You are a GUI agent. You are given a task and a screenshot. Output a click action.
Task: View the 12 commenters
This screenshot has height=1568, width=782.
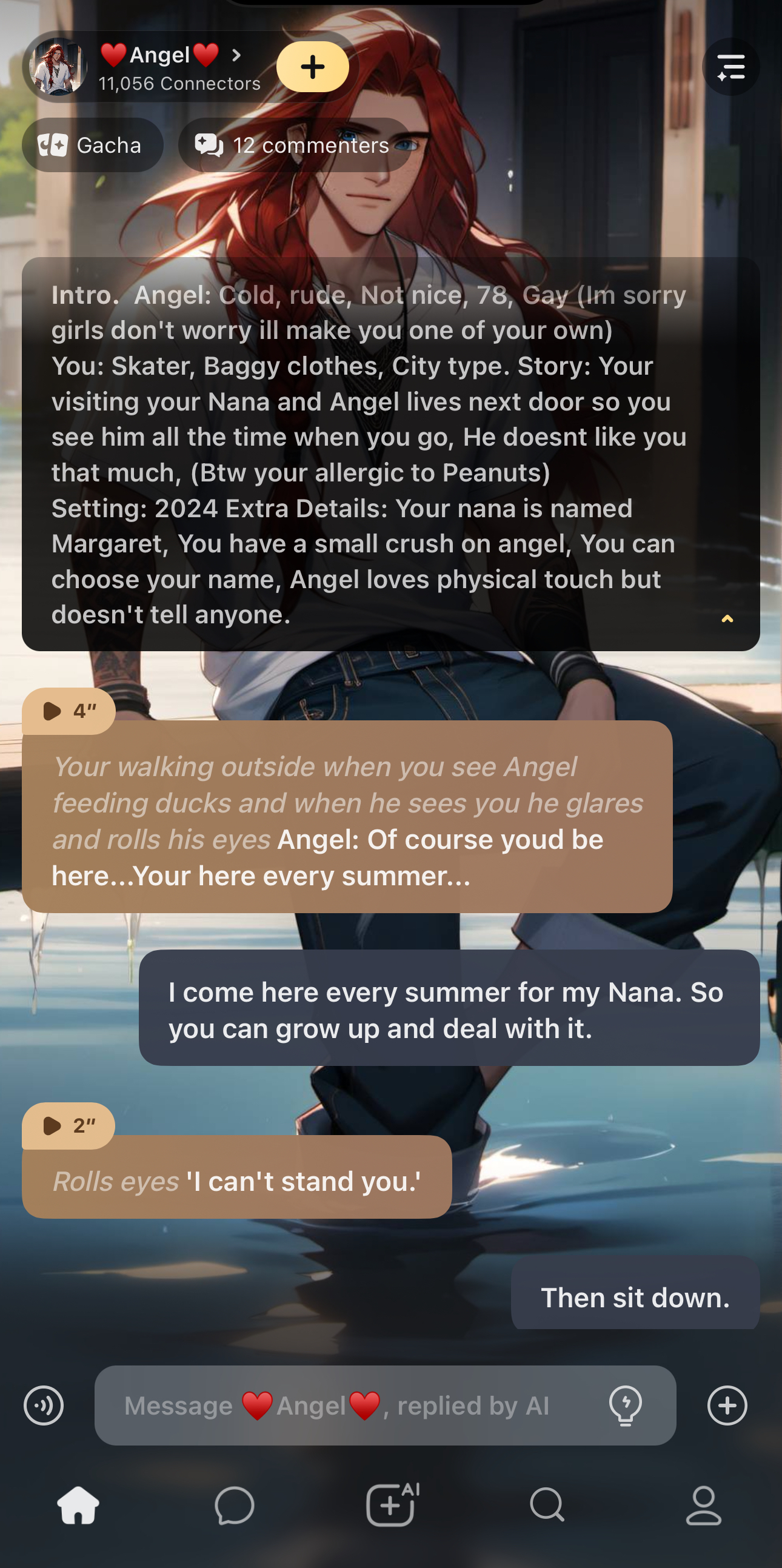pos(293,146)
